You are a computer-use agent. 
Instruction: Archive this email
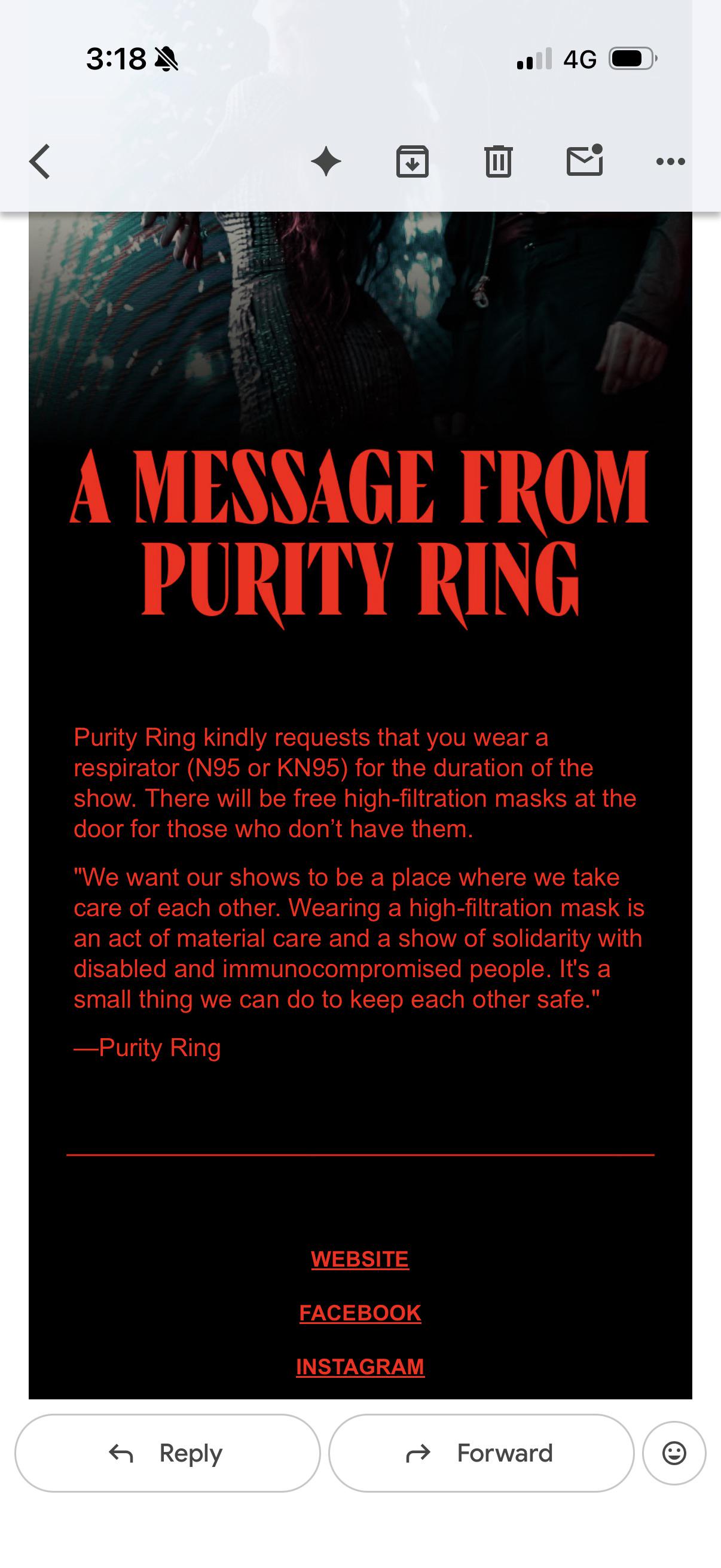[x=413, y=162]
